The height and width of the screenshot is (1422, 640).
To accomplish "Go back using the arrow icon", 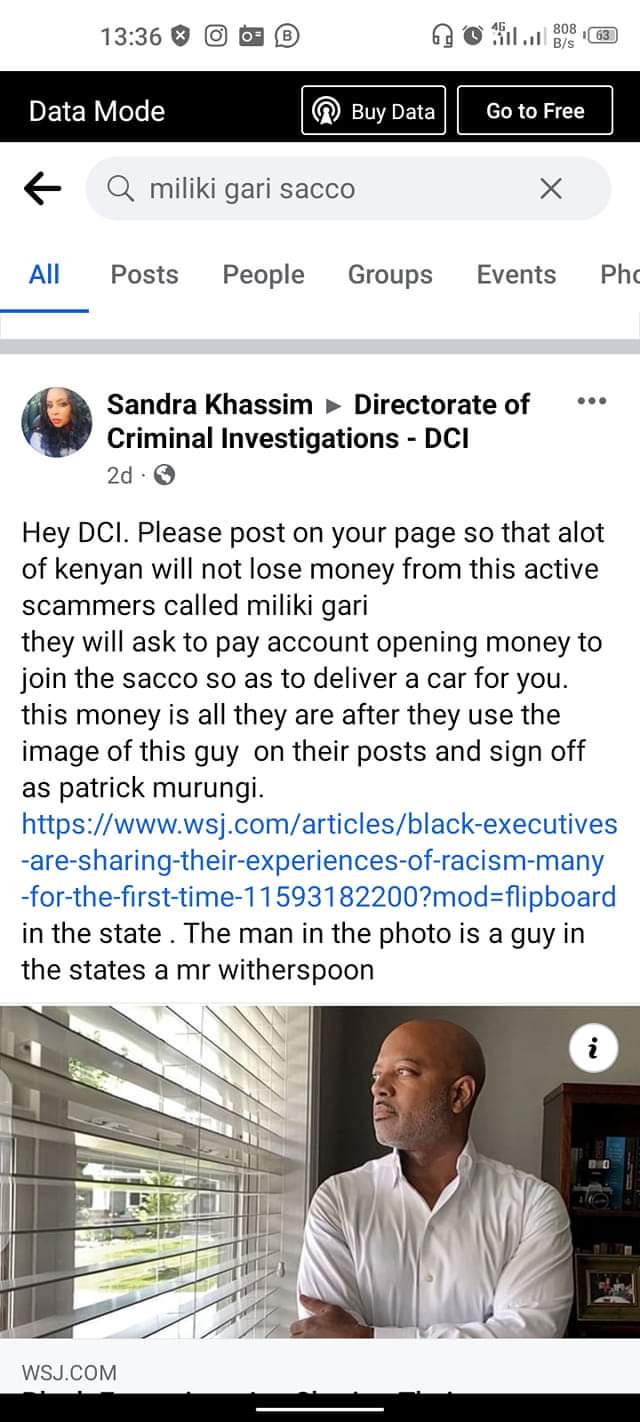I will [42, 188].
